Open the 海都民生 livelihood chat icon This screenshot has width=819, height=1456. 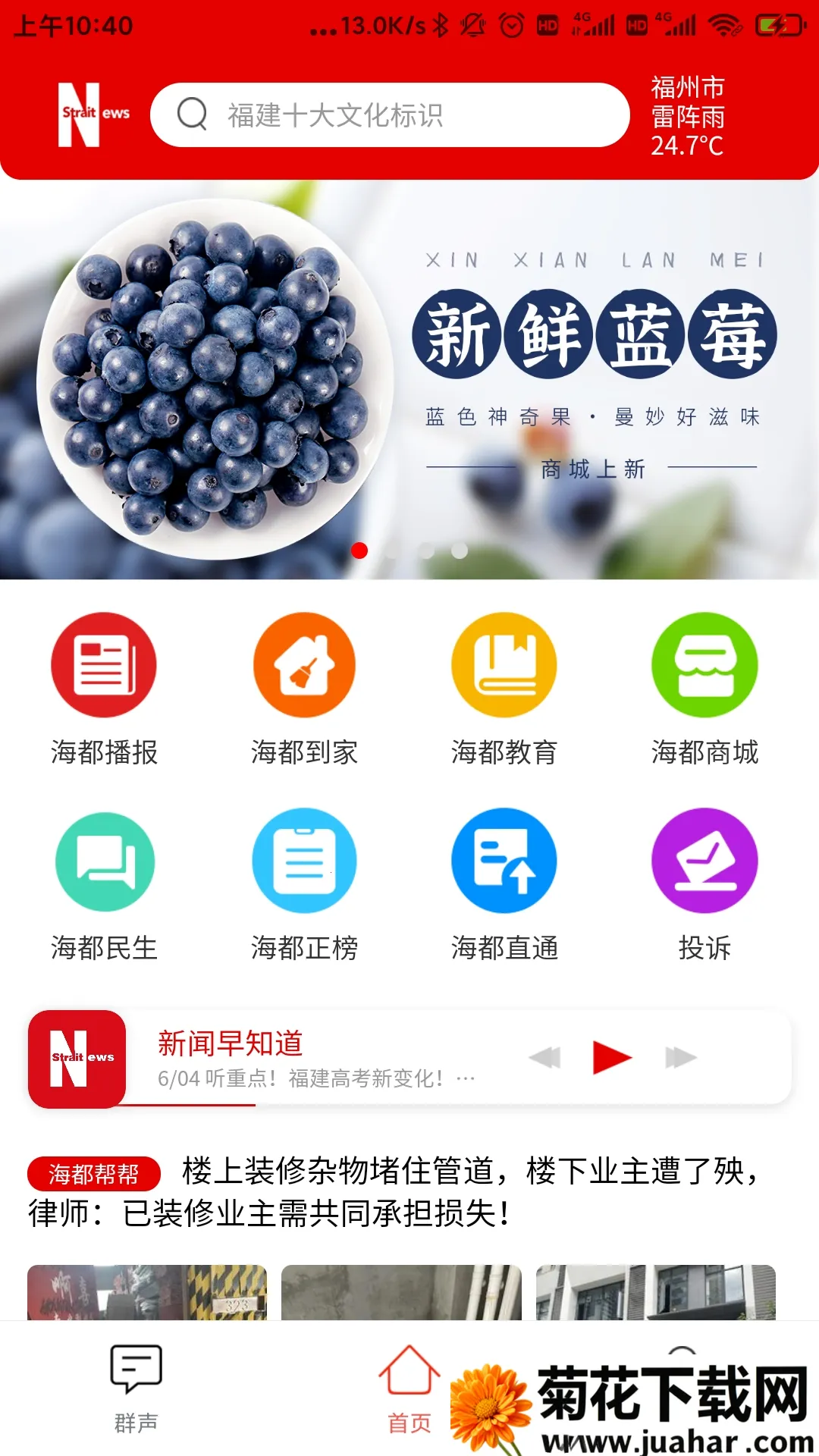pyautogui.click(x=104, y=861)
